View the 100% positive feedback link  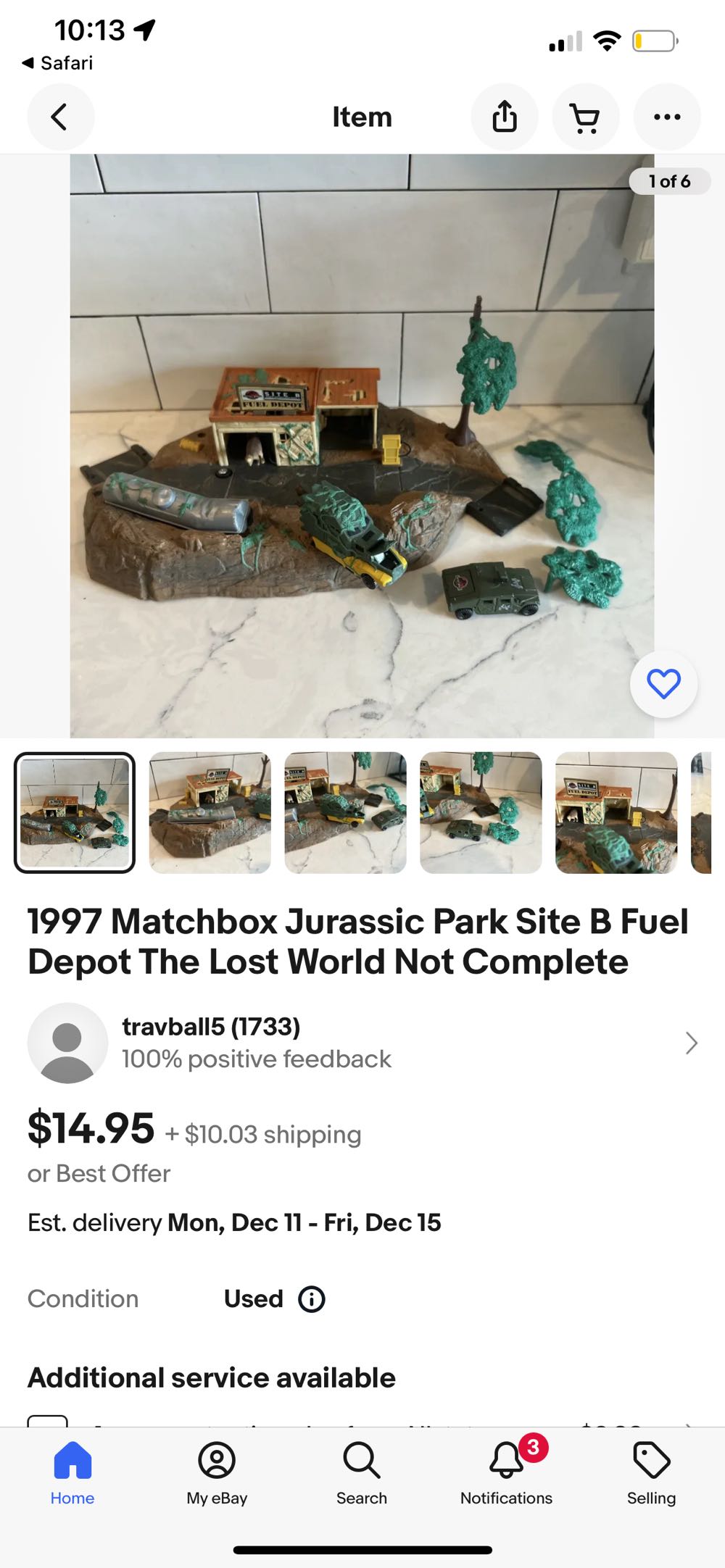(x=257, y=1059)
